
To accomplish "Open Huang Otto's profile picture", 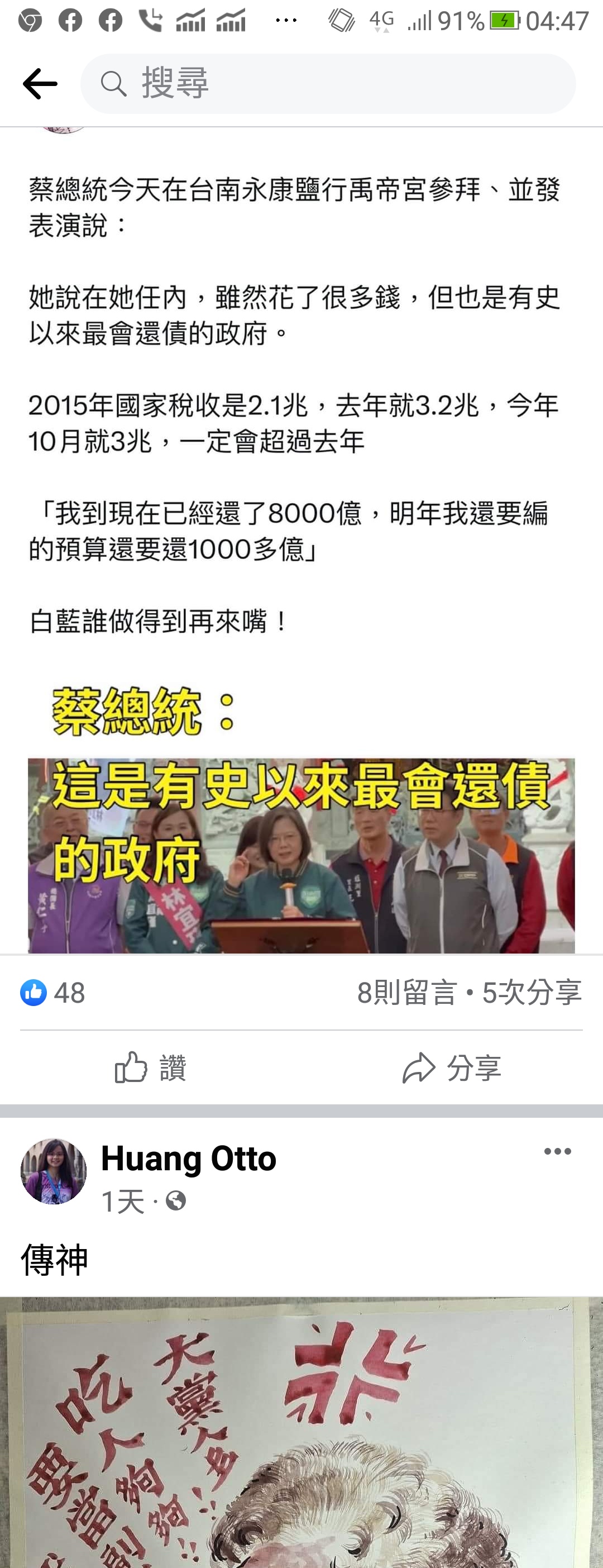I will coord(54,1171).
